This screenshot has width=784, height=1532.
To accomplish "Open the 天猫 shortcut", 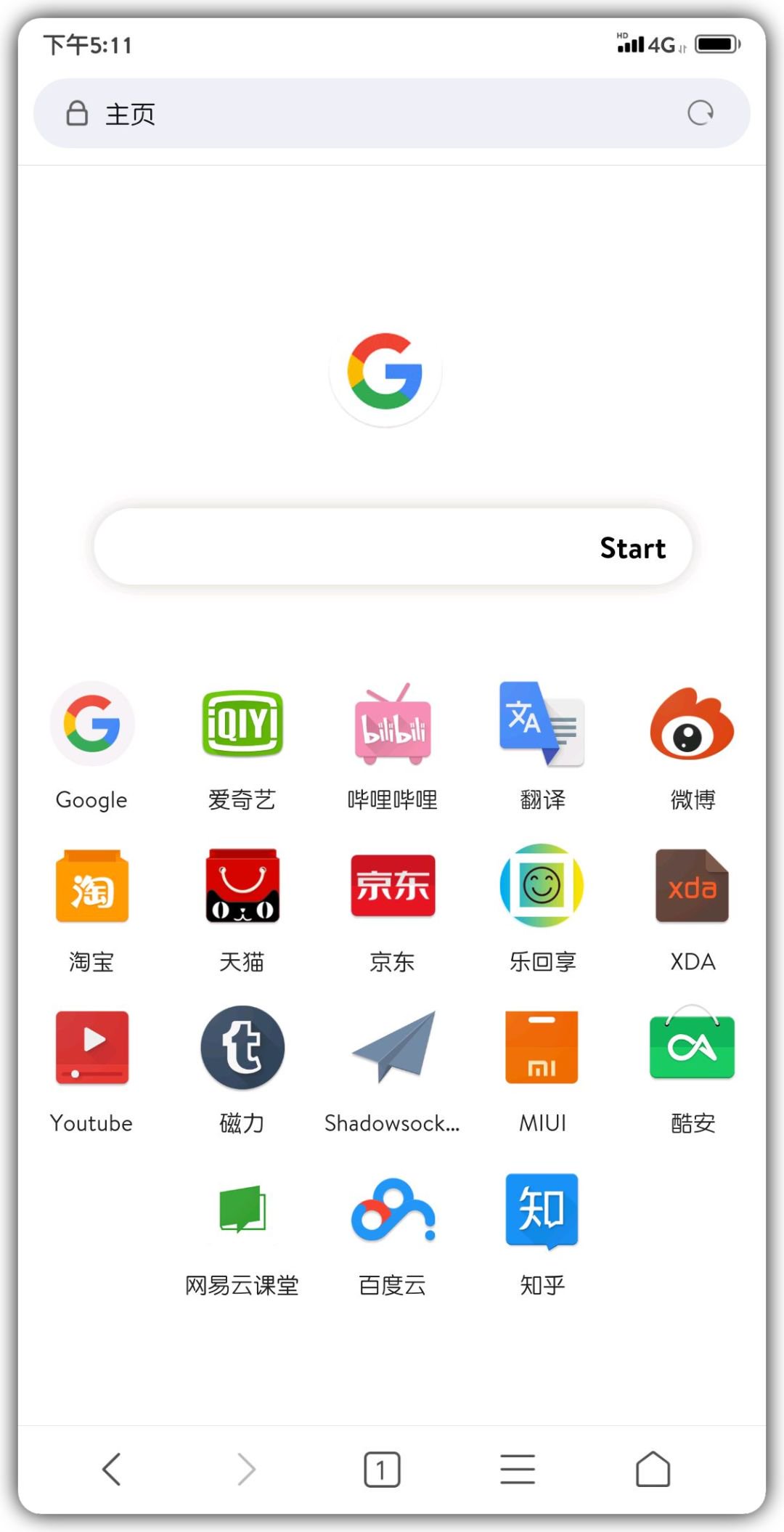I will 242,886.
